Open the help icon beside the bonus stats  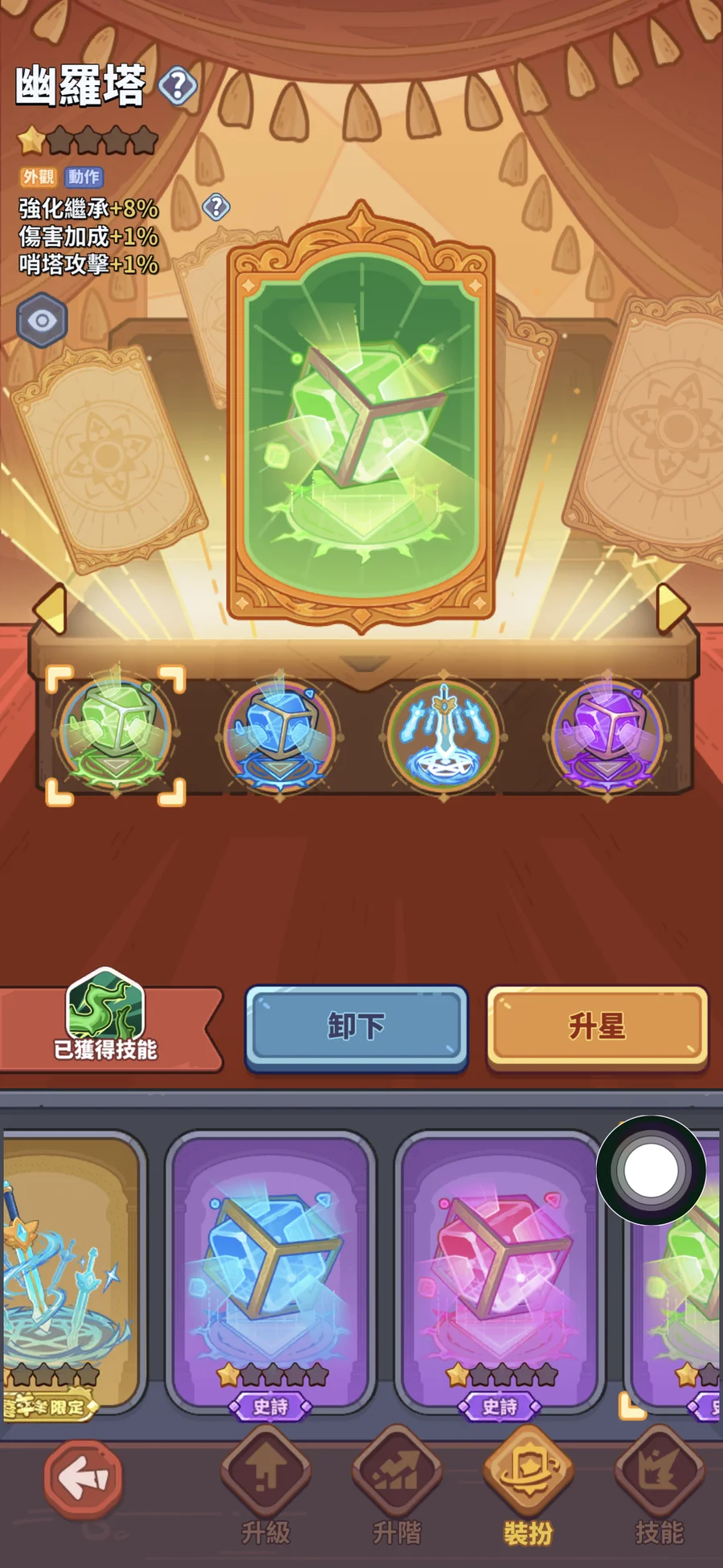pos(215,207)
